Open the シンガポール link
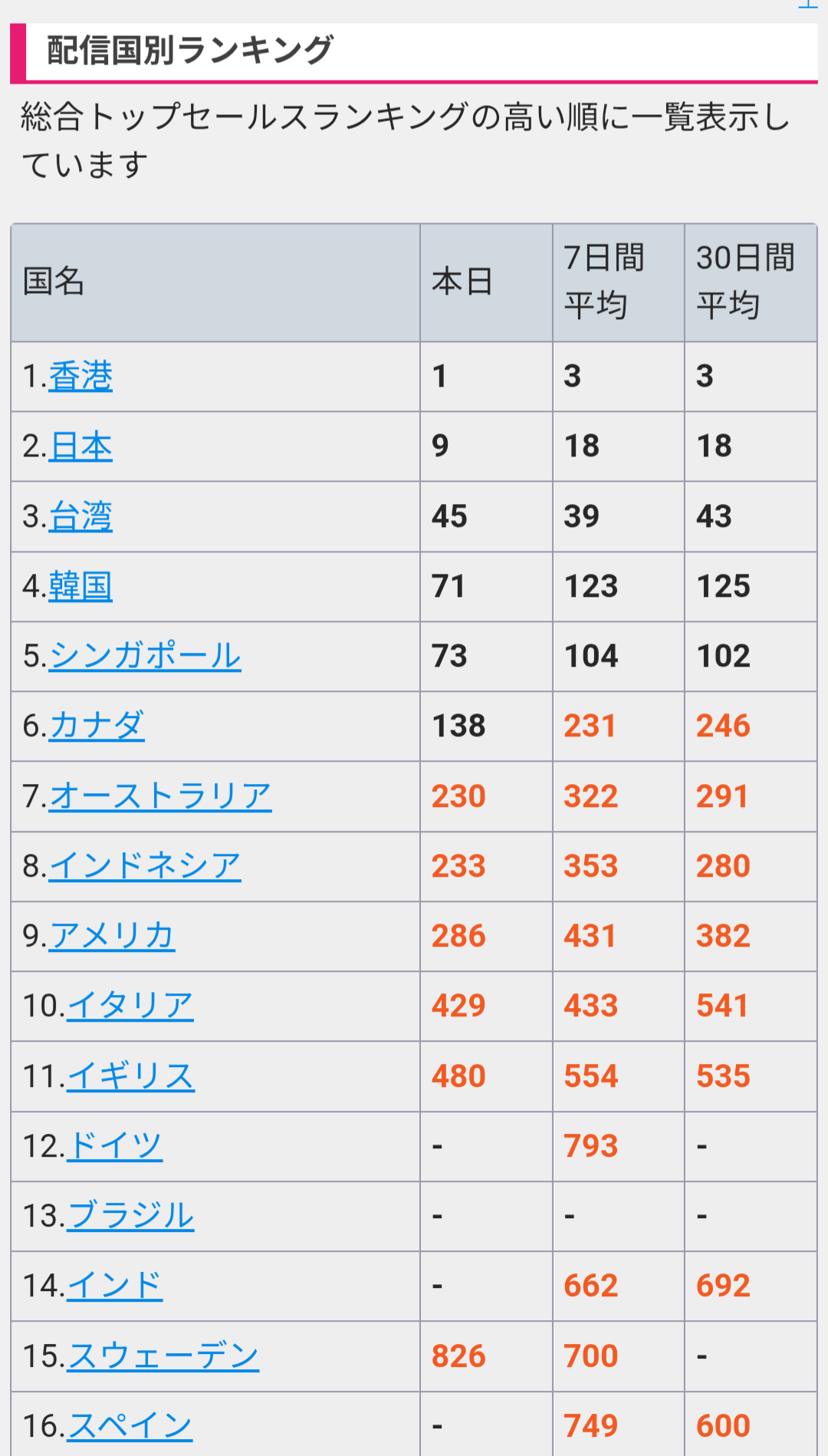Screen dimensions: 828x1456 point(145,656)
